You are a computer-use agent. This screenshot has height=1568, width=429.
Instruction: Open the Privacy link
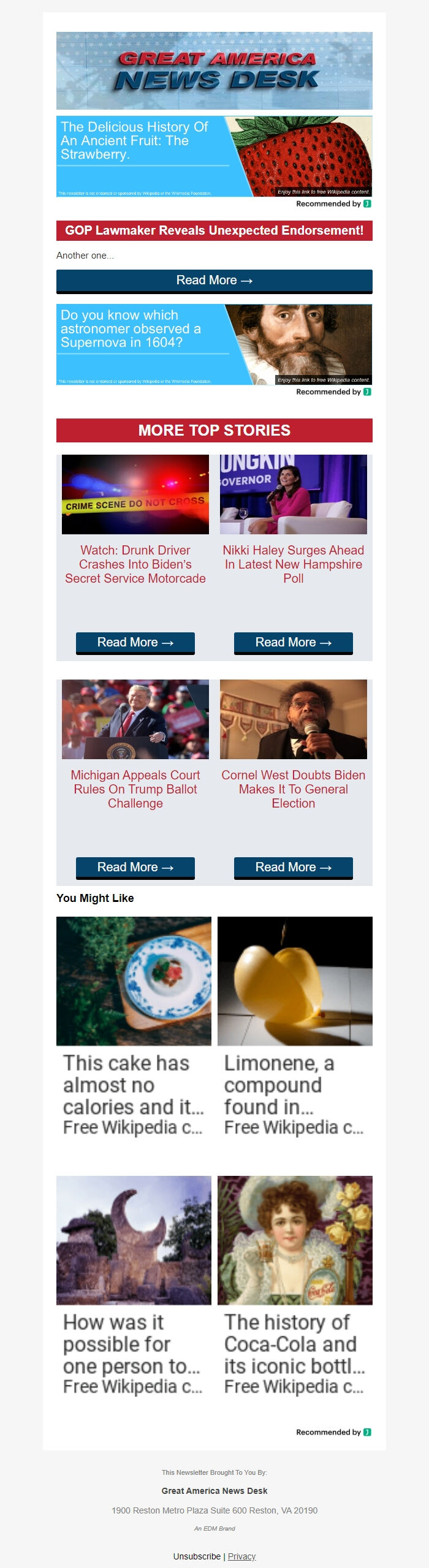click(241, 1556)
